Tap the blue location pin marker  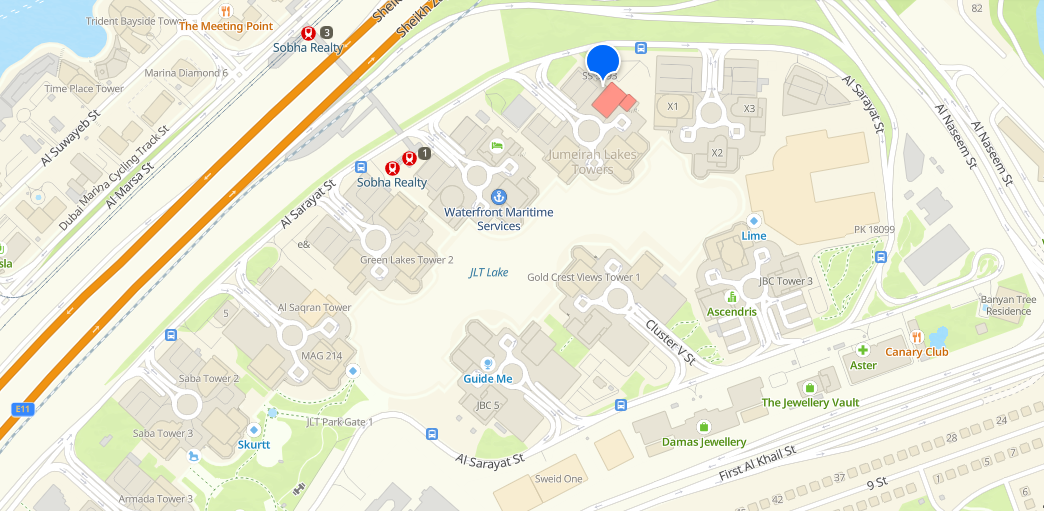click(602, 62)
